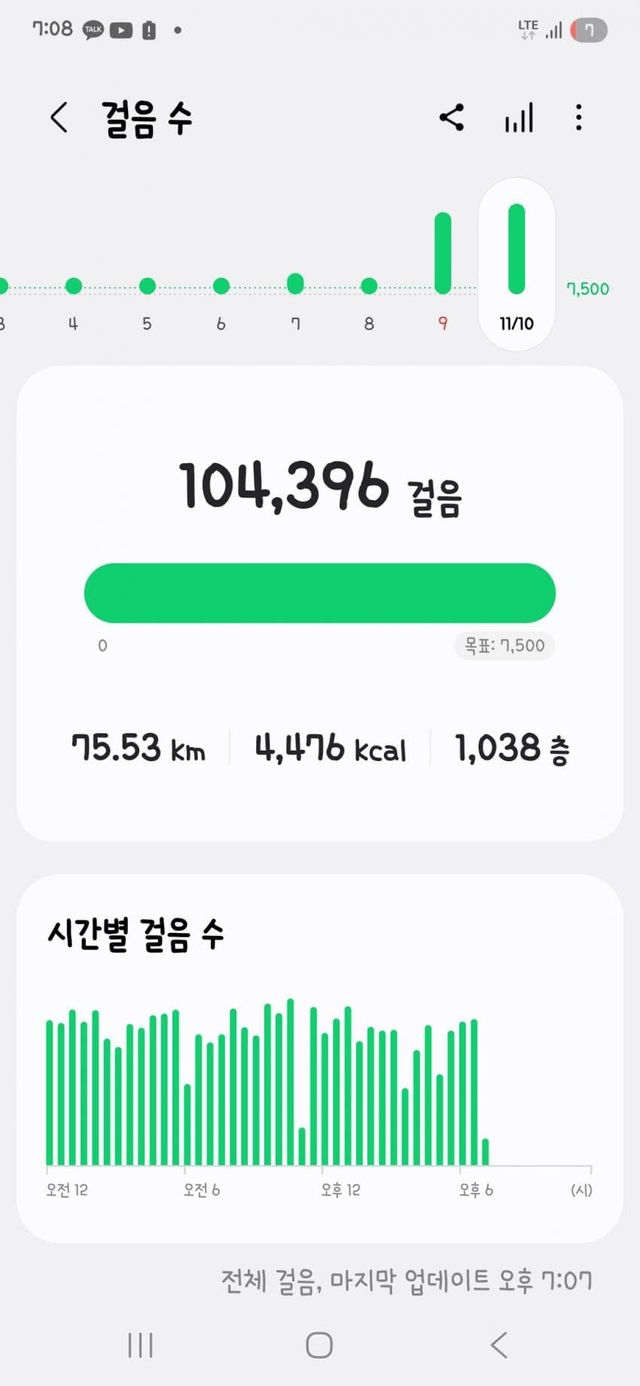Open the three-dot overflow menu
The width and height of the screenshot is (640, 1386).
click(579, 118)
